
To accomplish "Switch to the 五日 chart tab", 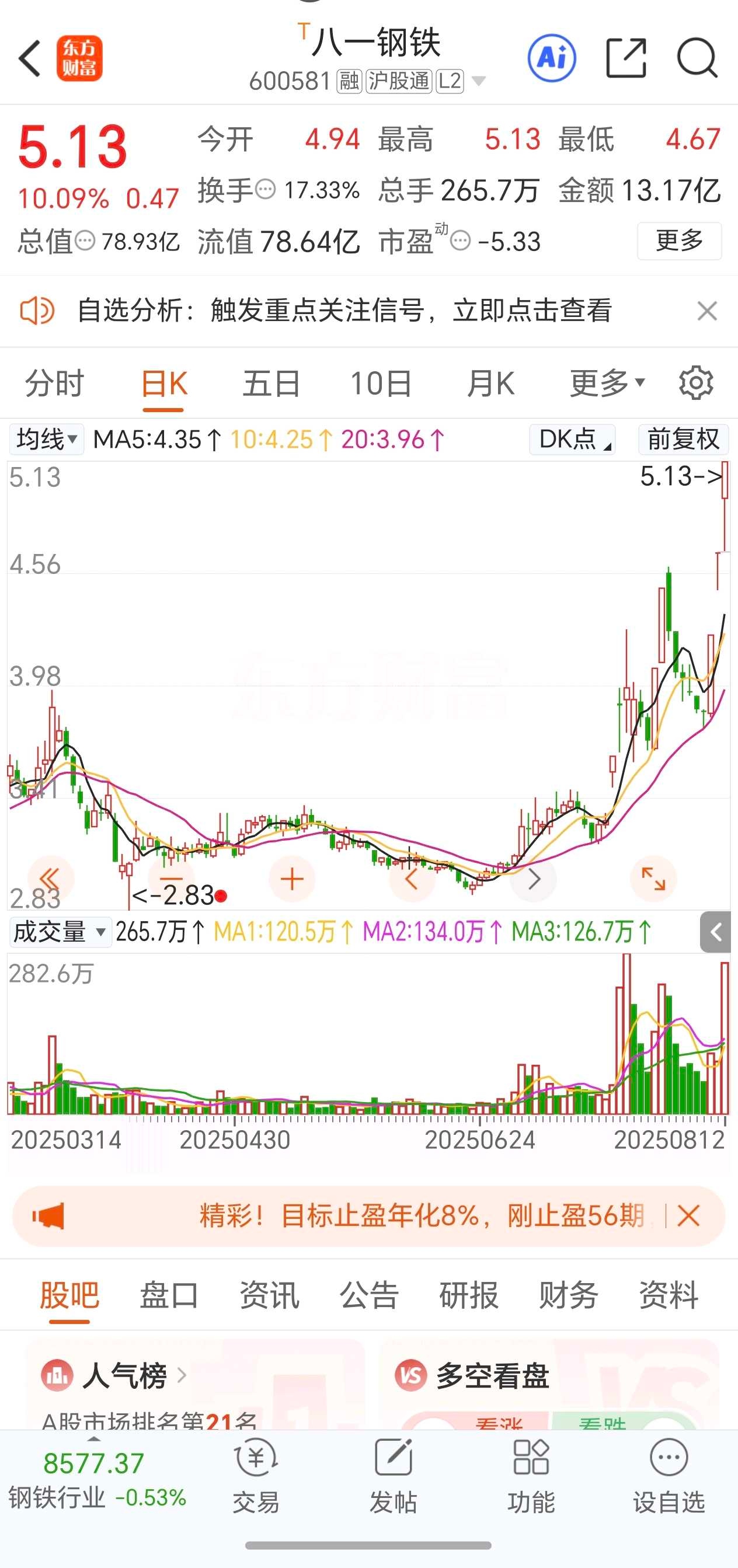I will pos(271,384).
